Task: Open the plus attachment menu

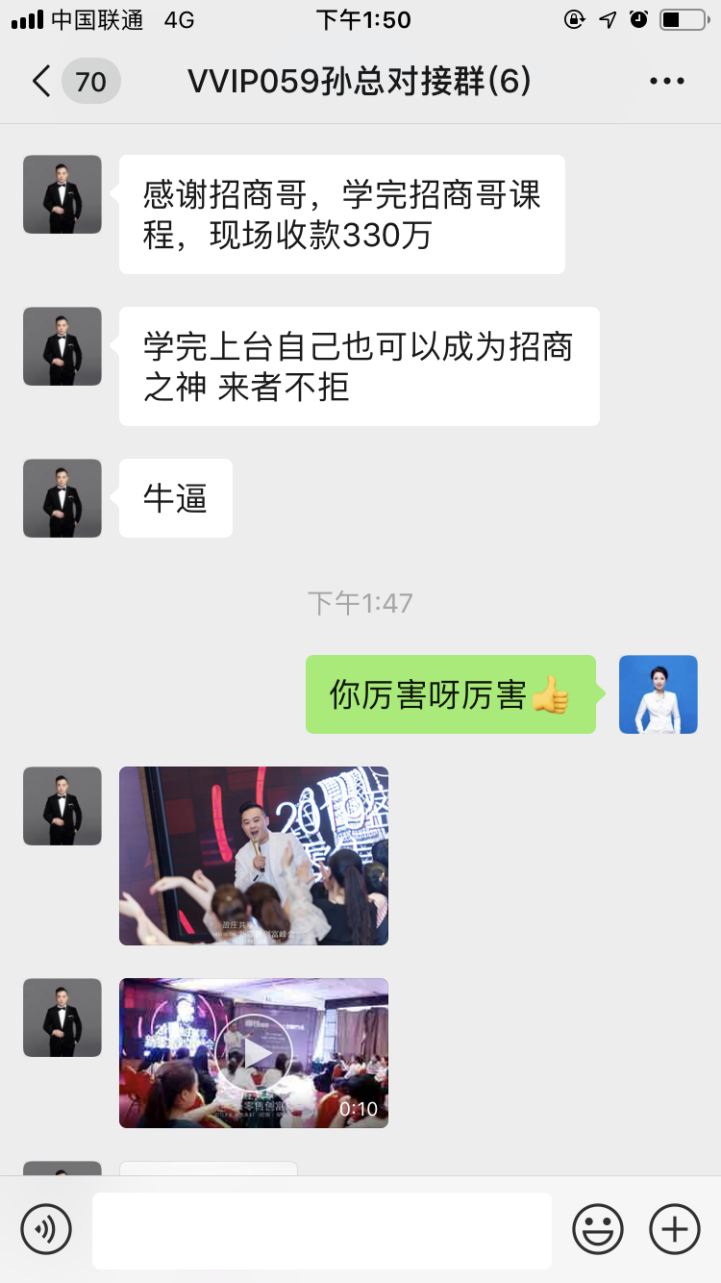Action: tap(674, 1229)
